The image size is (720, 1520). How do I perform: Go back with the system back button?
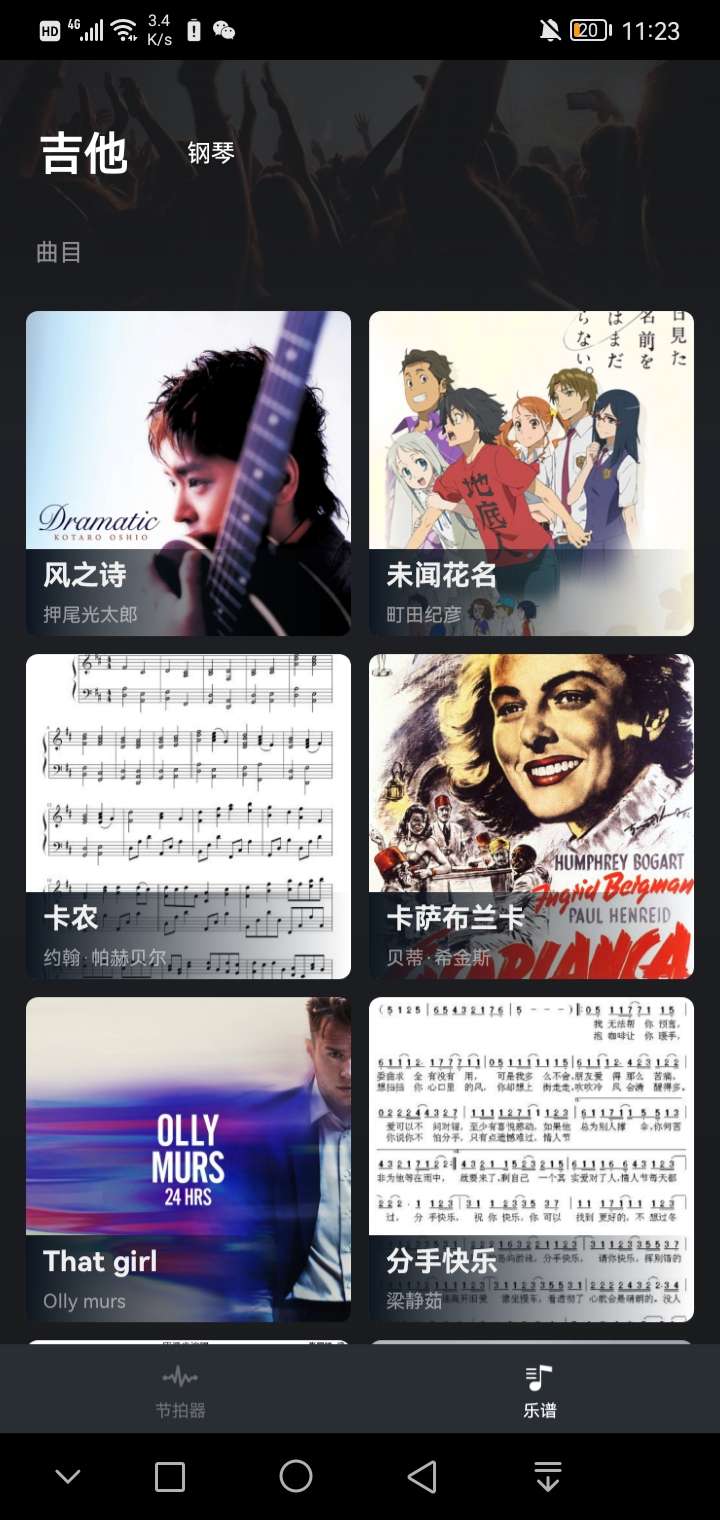click(422, 1476)
